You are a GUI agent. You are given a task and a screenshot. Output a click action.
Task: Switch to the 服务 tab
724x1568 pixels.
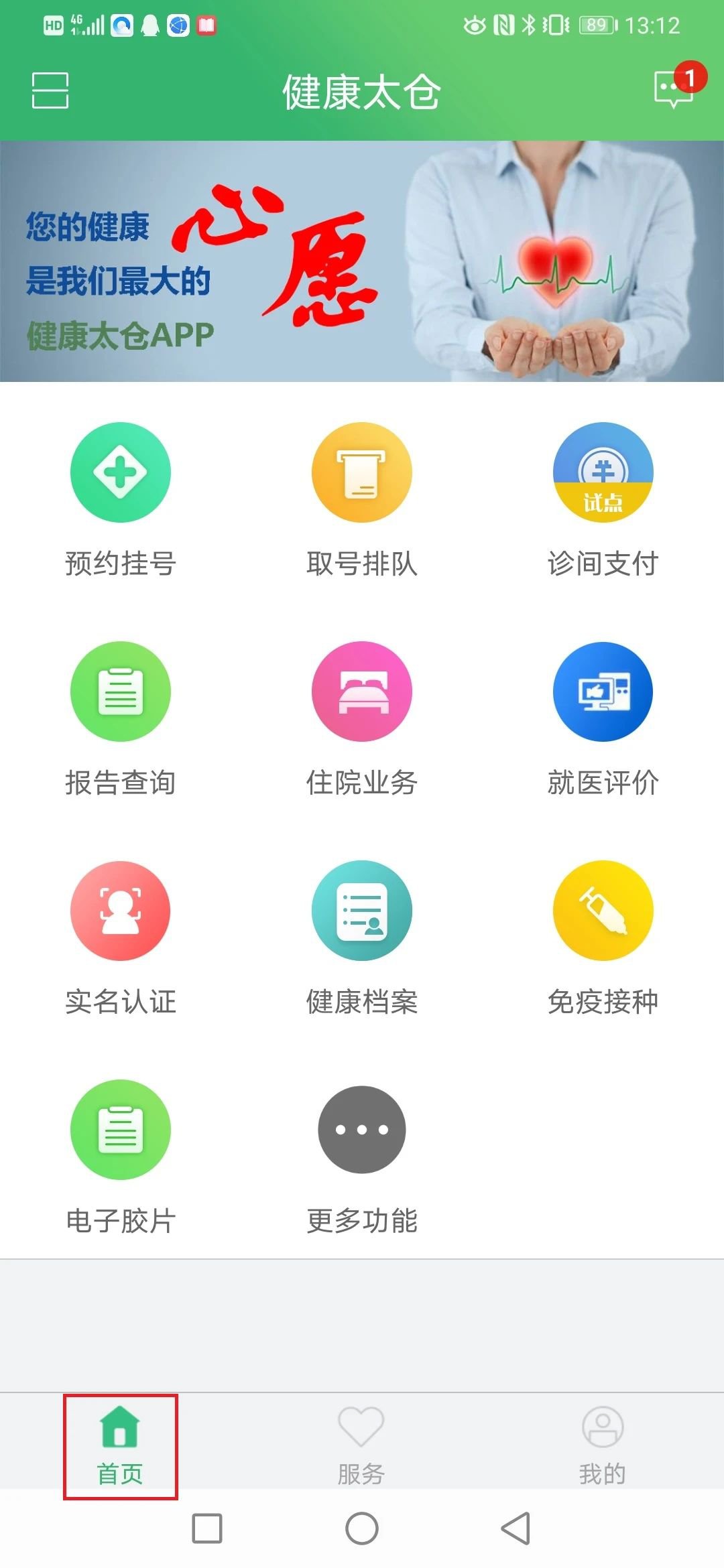tap(361, 1445)
